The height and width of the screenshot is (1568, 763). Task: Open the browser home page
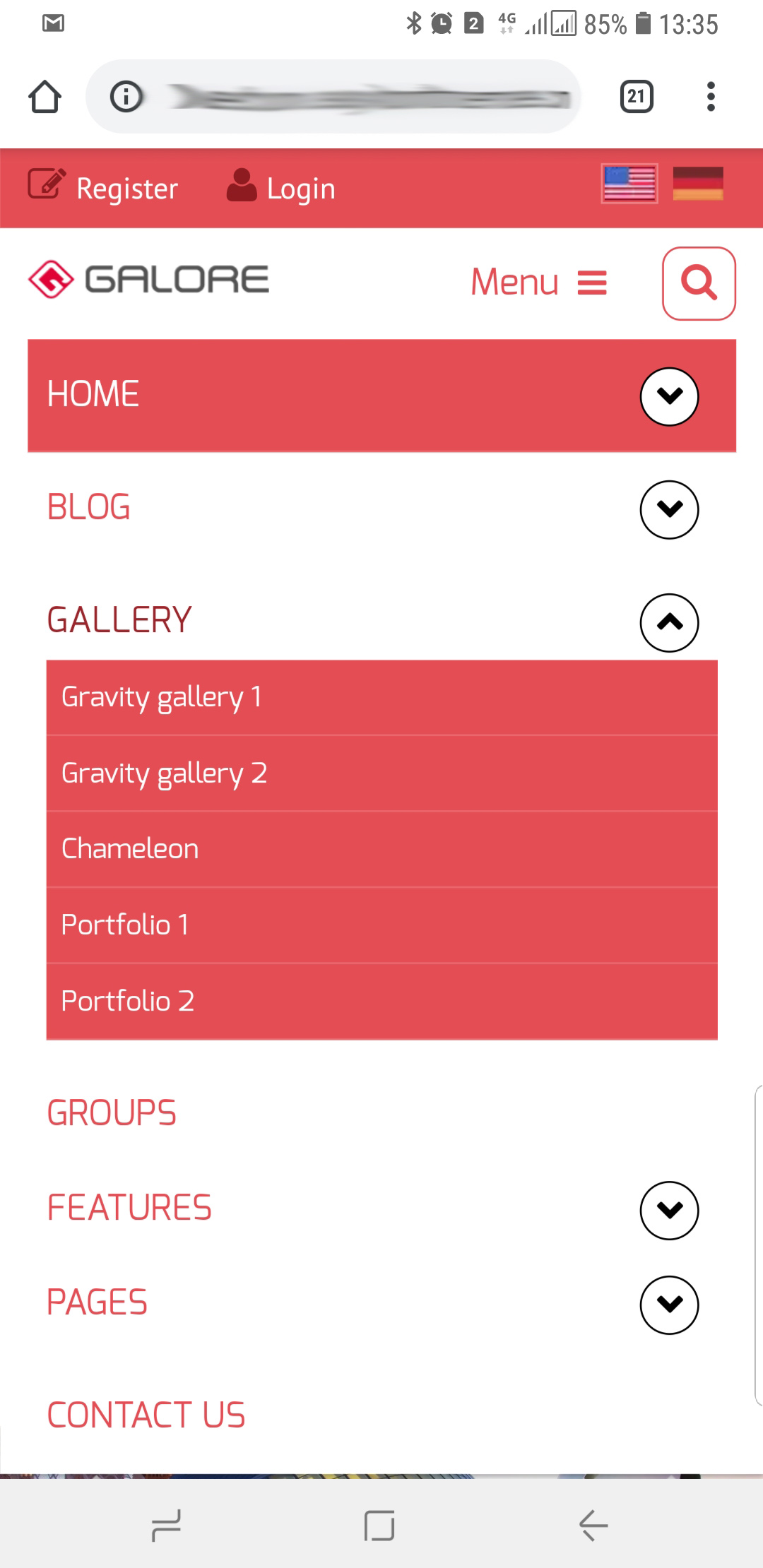[x=45, y=97]
